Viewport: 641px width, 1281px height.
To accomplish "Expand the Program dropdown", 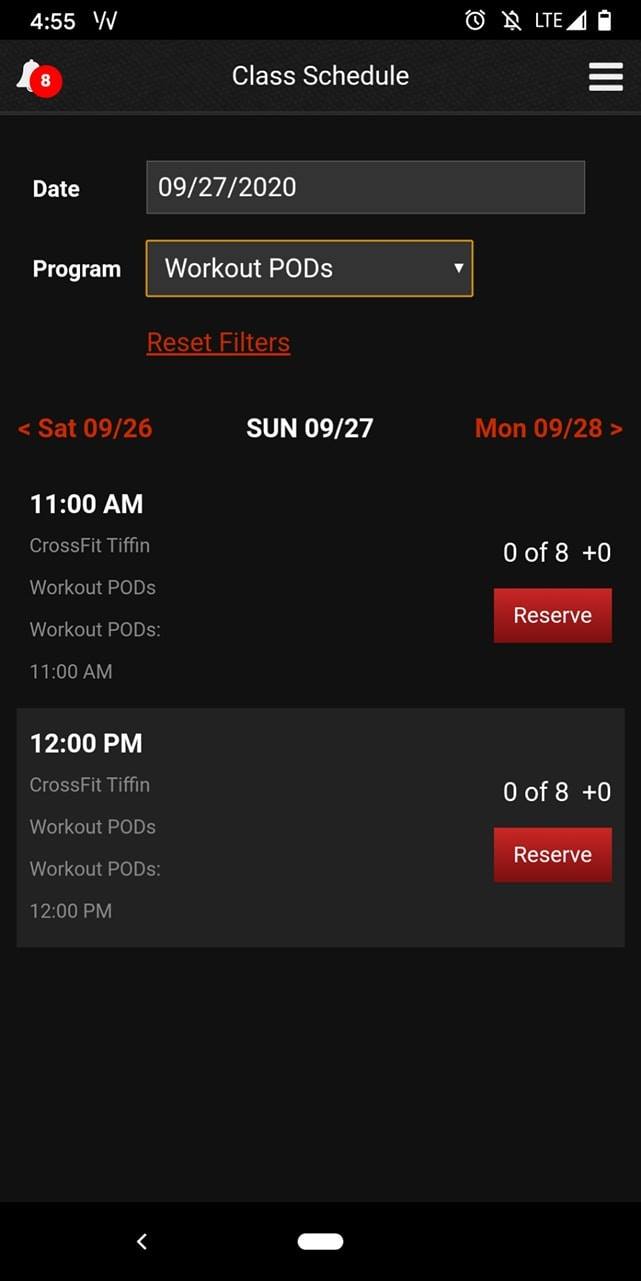I will click(x=309, y=268).
